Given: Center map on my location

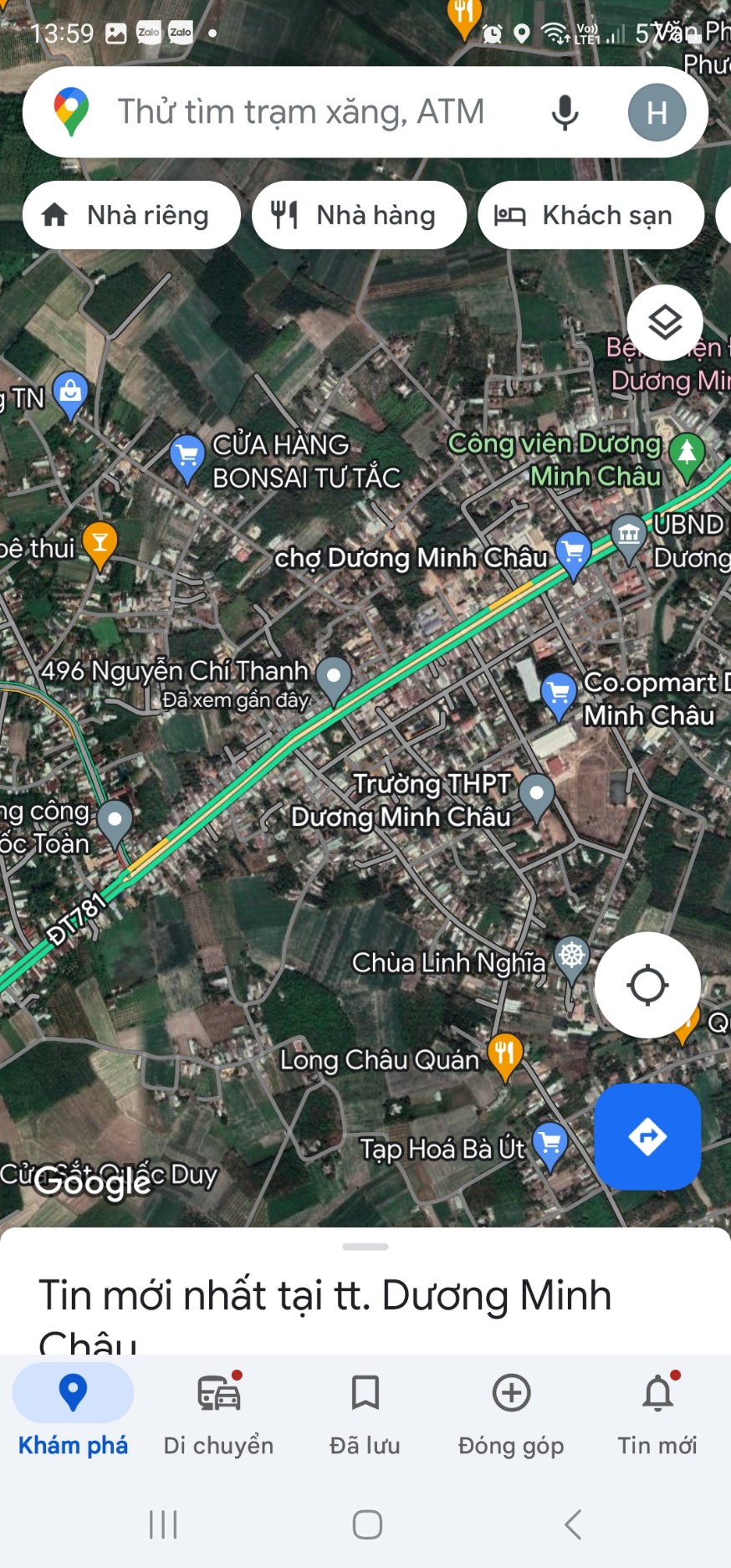Looking at the screenshot, I should (x=647, y=985).
